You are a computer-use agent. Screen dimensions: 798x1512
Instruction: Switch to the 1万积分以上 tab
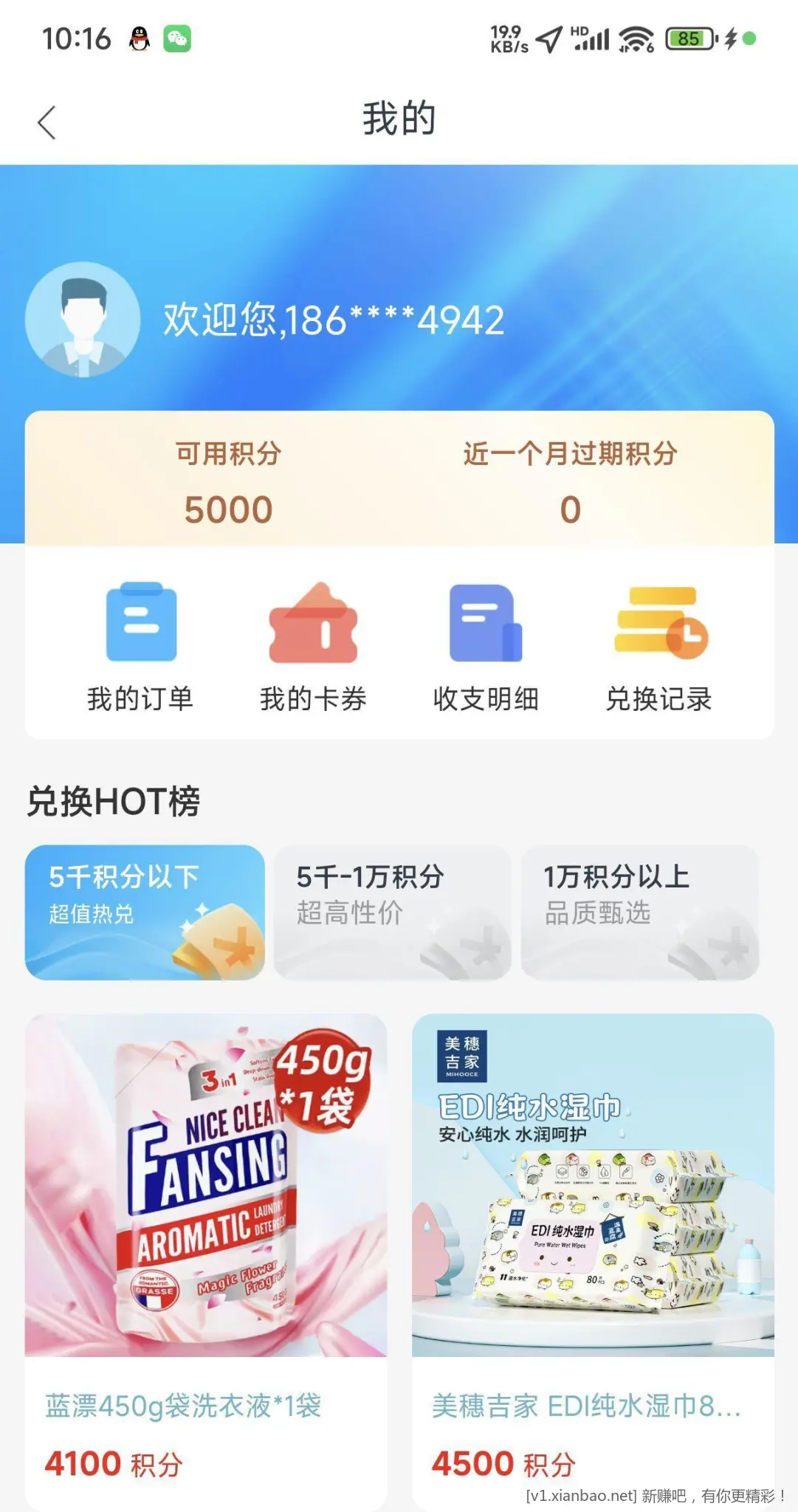(639, 912)
